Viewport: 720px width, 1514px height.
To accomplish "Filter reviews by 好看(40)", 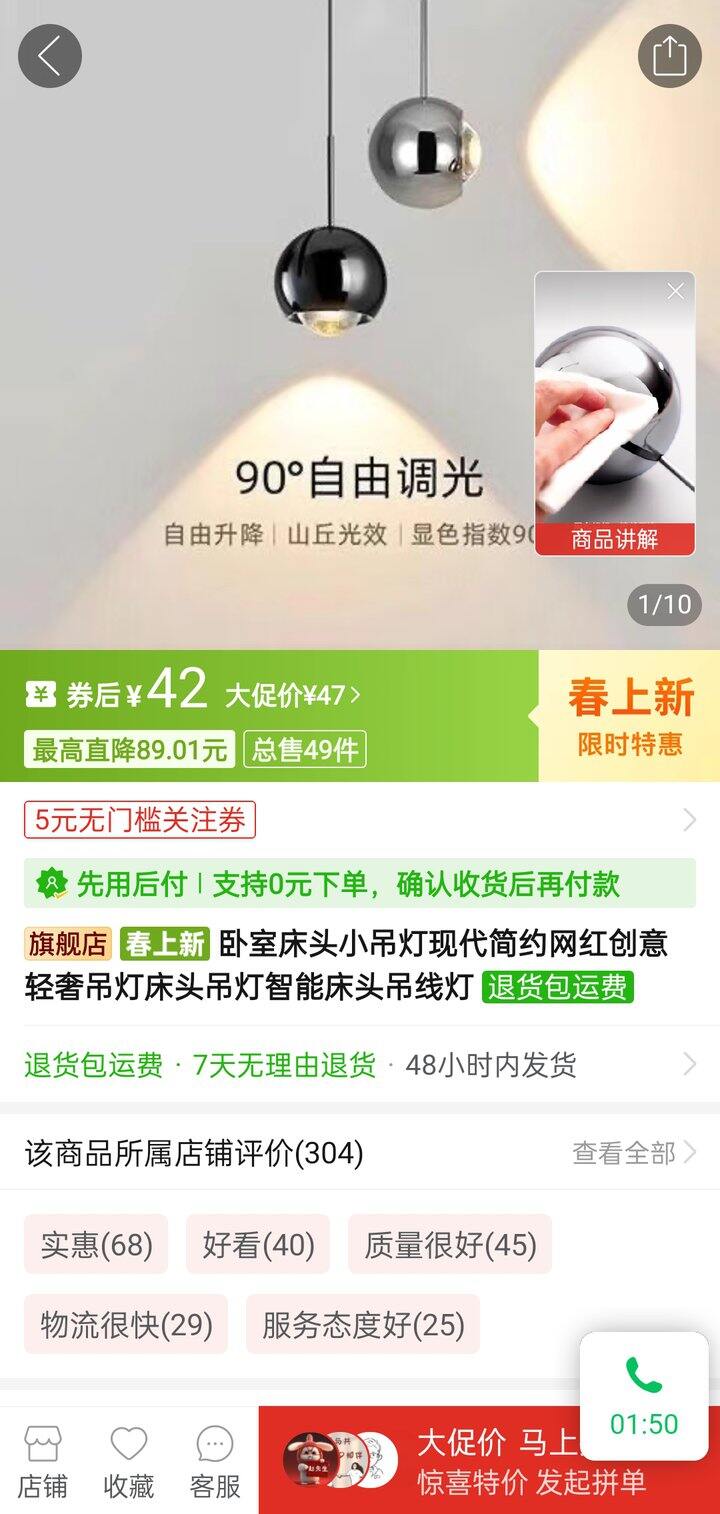I will pyautogui.click(x=258, y=1244).
